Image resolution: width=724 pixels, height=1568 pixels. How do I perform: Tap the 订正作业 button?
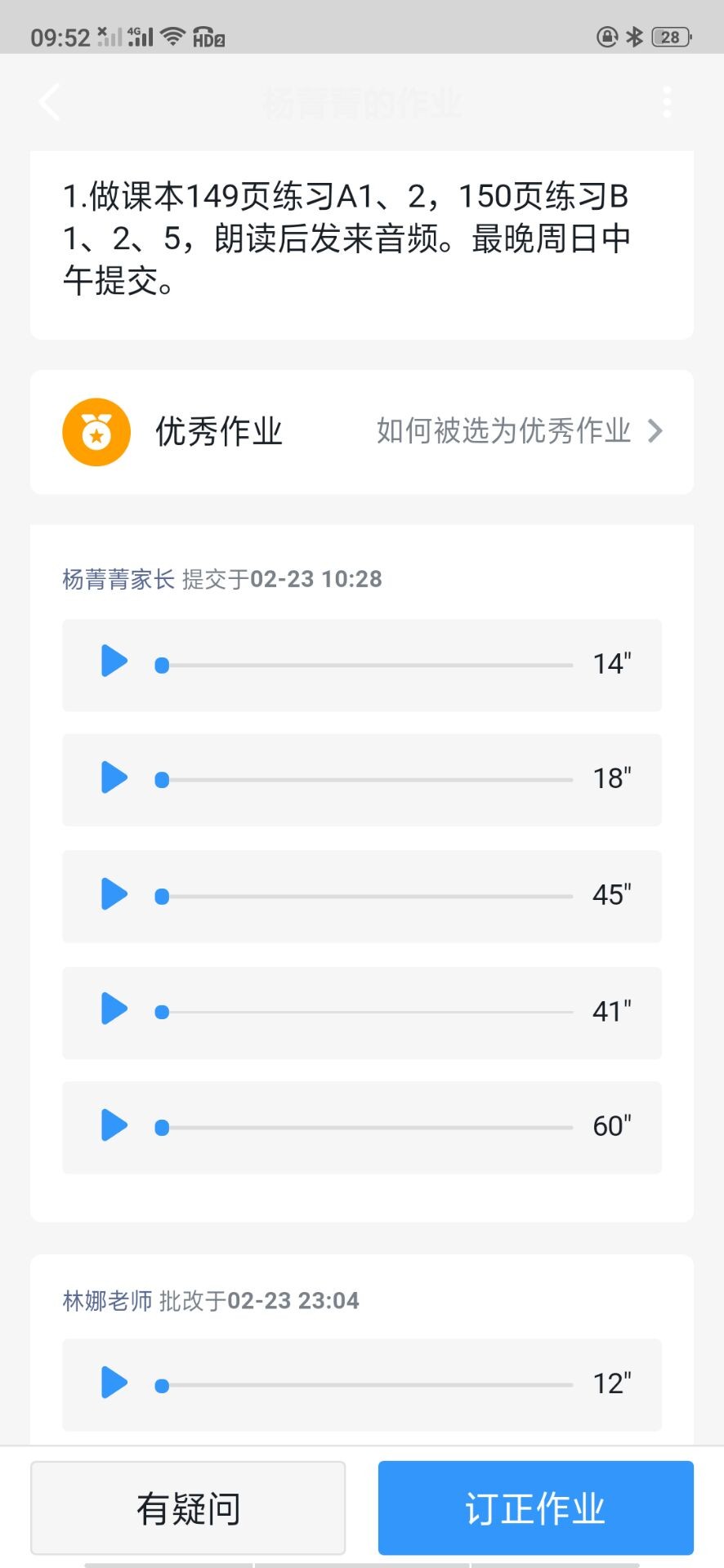coord(535,1508)
